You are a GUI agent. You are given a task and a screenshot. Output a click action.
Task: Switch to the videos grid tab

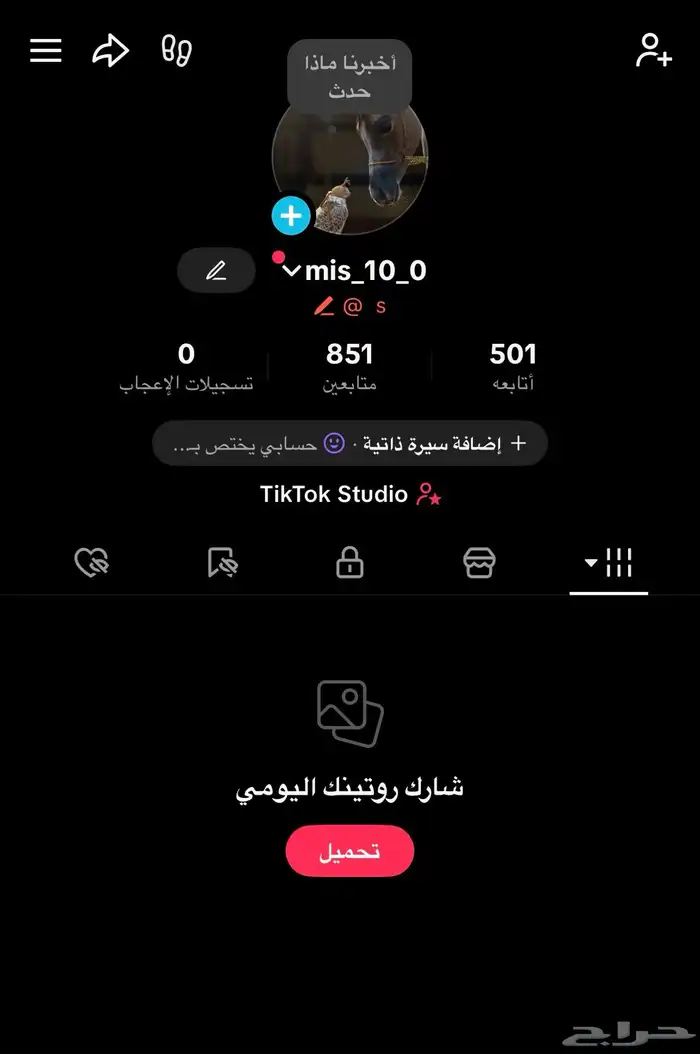click(609, 564)
